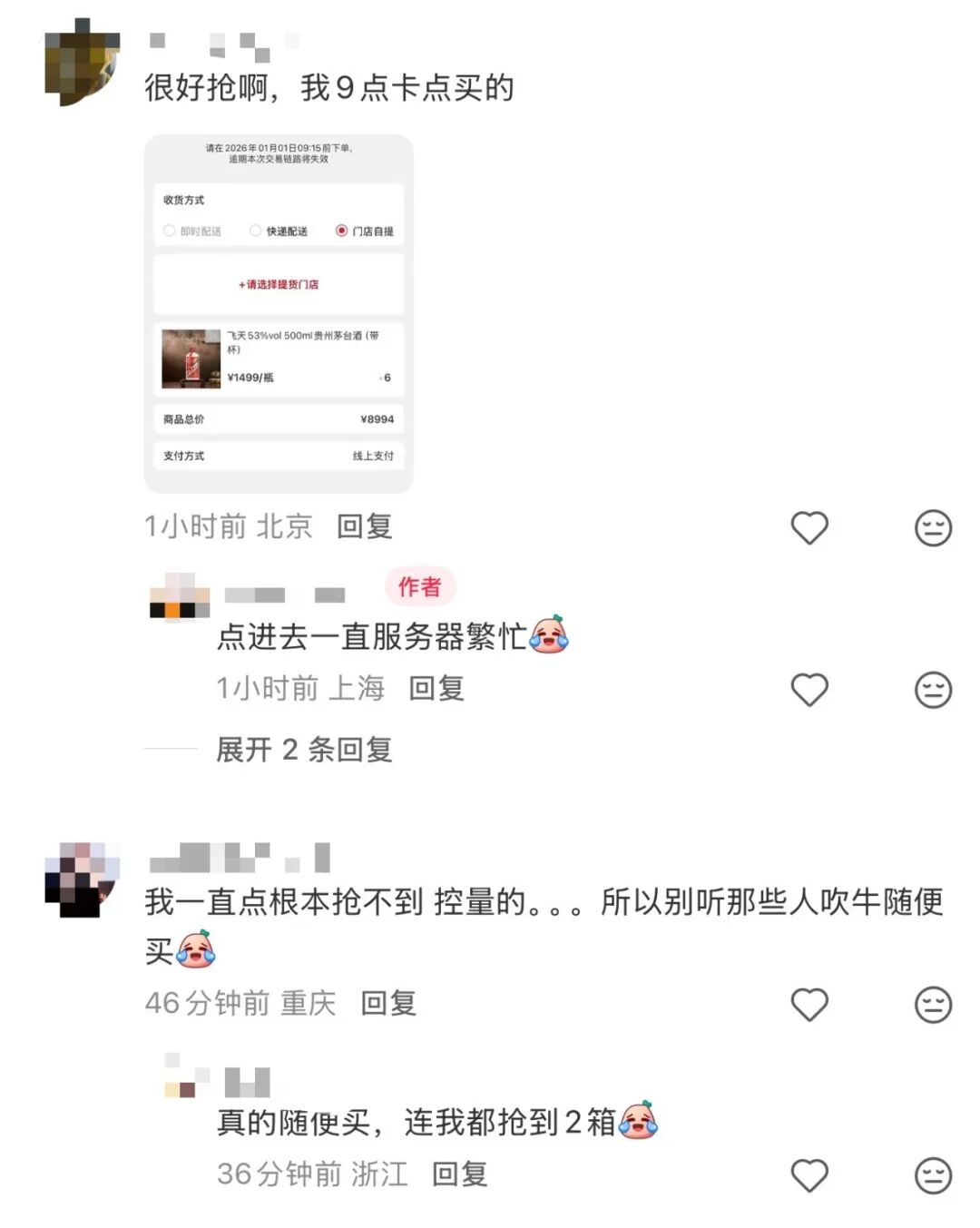Open the Beijing commenter's profile avatar

[x=82, y=62]
